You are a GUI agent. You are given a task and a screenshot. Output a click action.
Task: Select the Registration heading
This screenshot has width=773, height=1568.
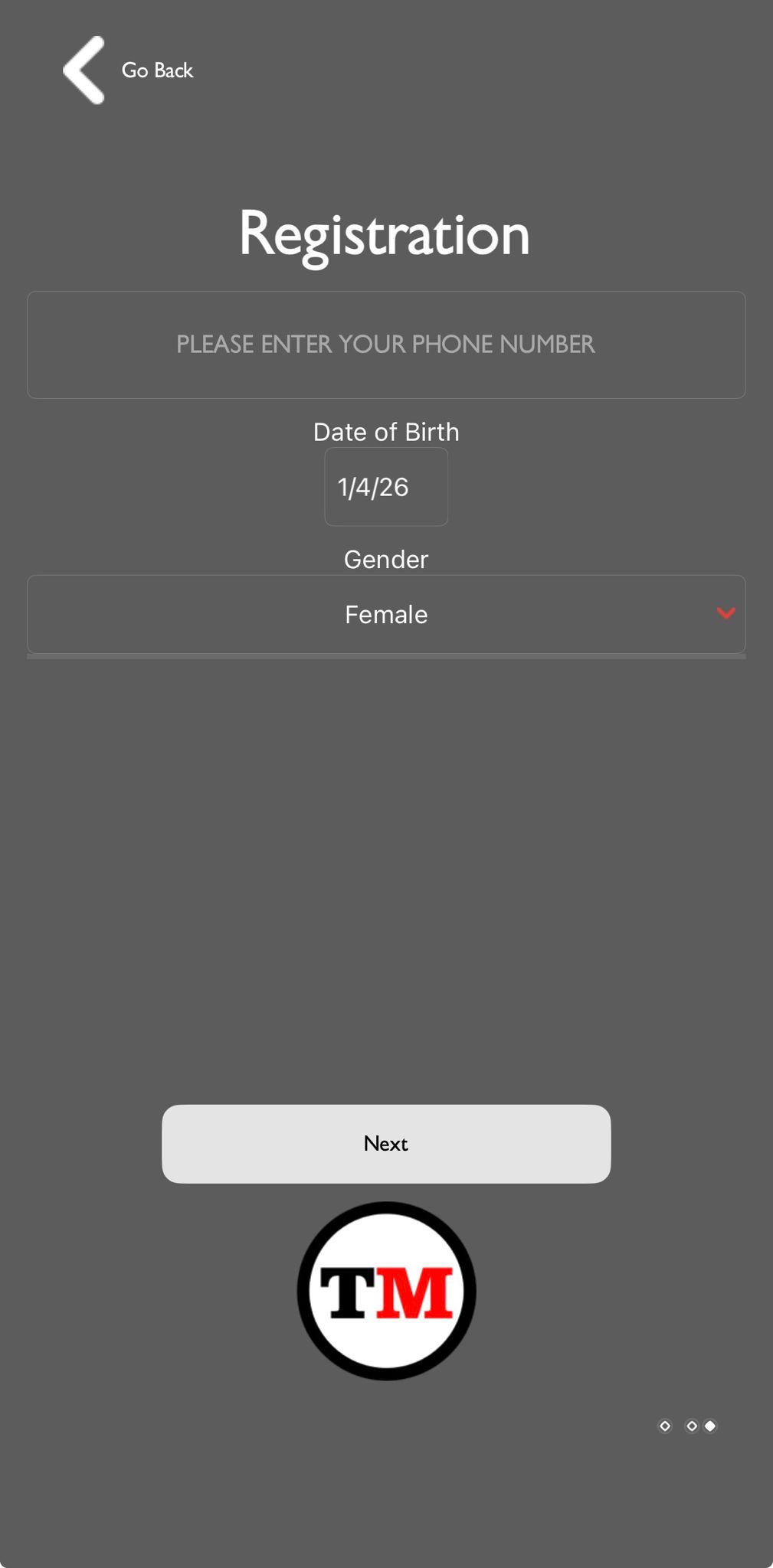tap(384, 234)
